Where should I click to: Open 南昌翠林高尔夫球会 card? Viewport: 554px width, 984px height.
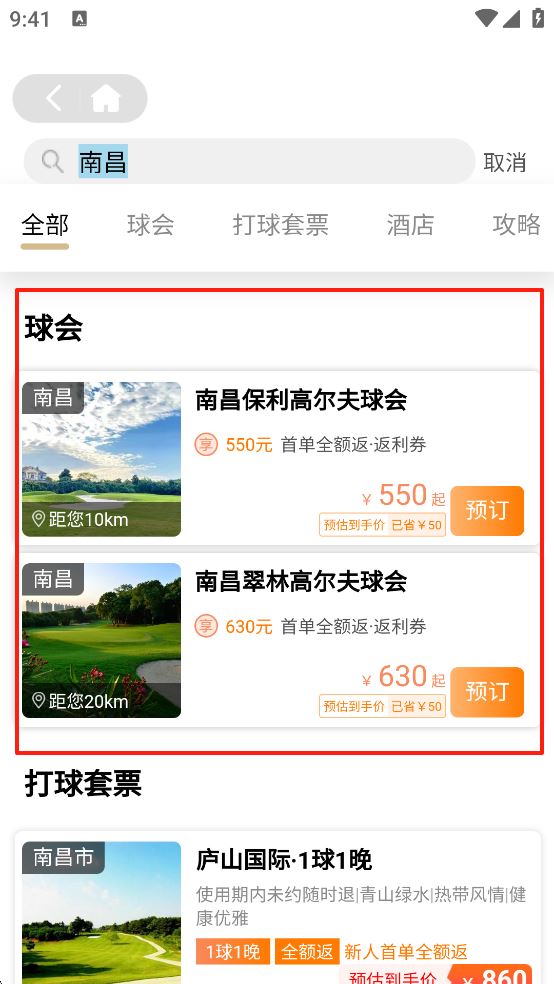(279, 639)
